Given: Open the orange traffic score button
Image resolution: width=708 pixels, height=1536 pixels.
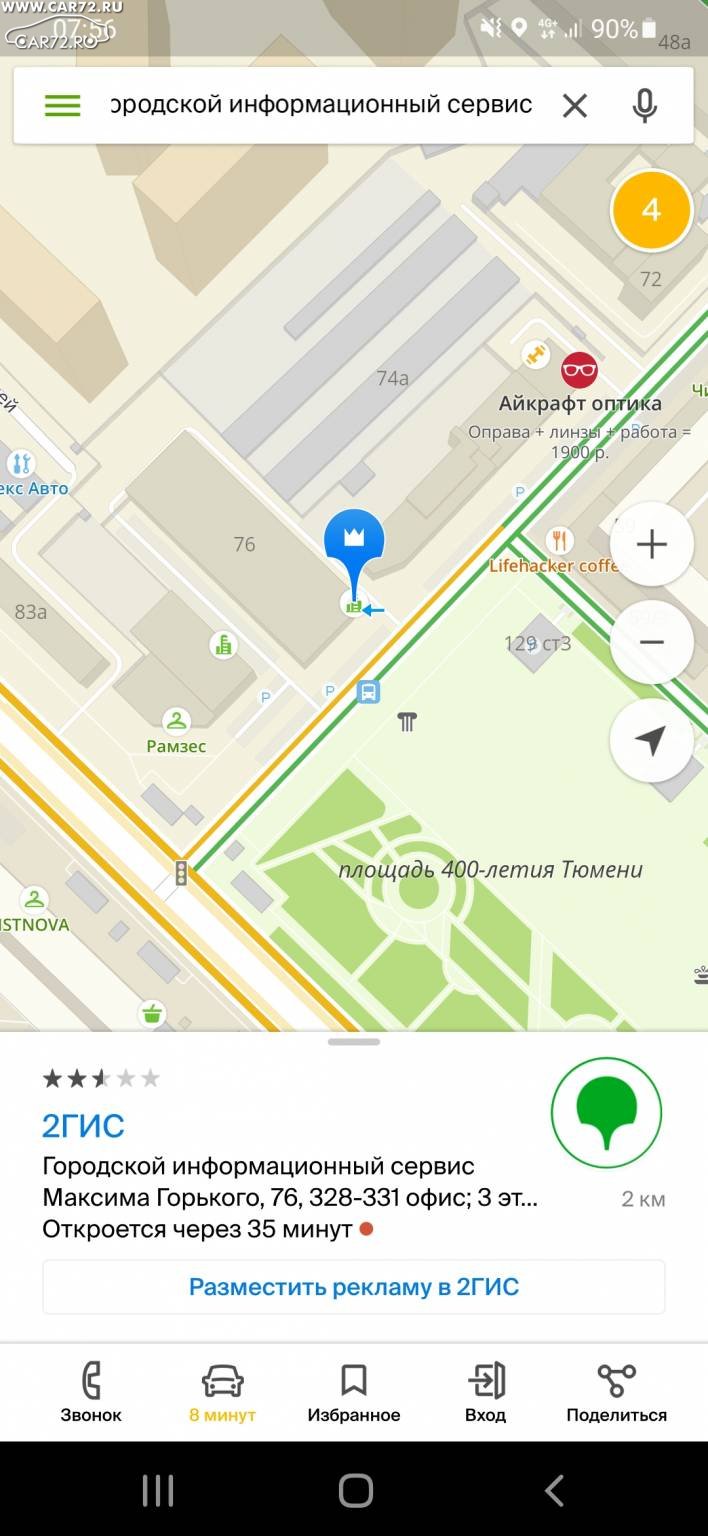Looking at the screenshot, I should click(x=651, y=210).
